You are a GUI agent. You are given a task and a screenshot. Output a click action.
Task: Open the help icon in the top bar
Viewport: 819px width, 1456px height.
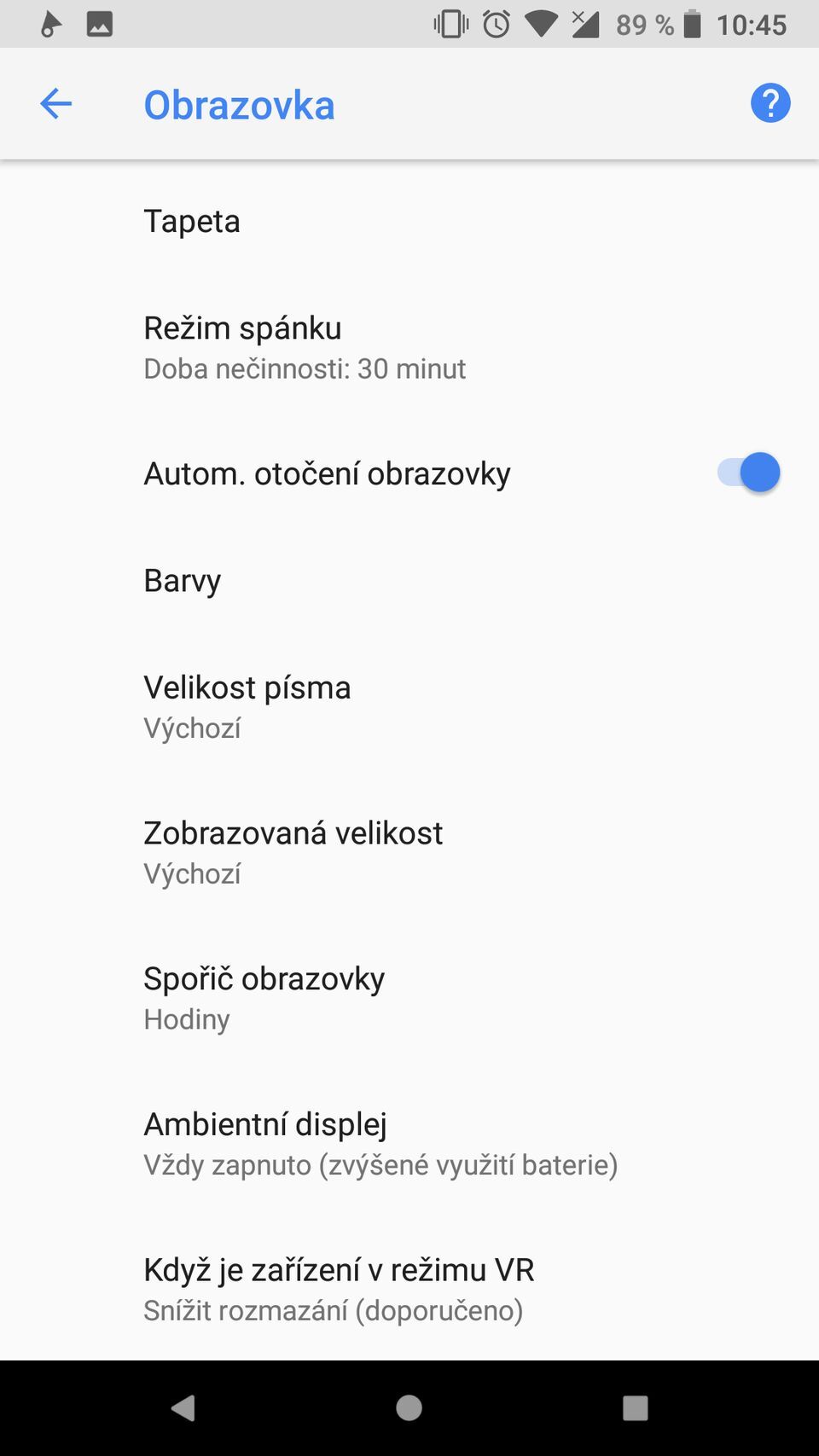pos(769,102)
